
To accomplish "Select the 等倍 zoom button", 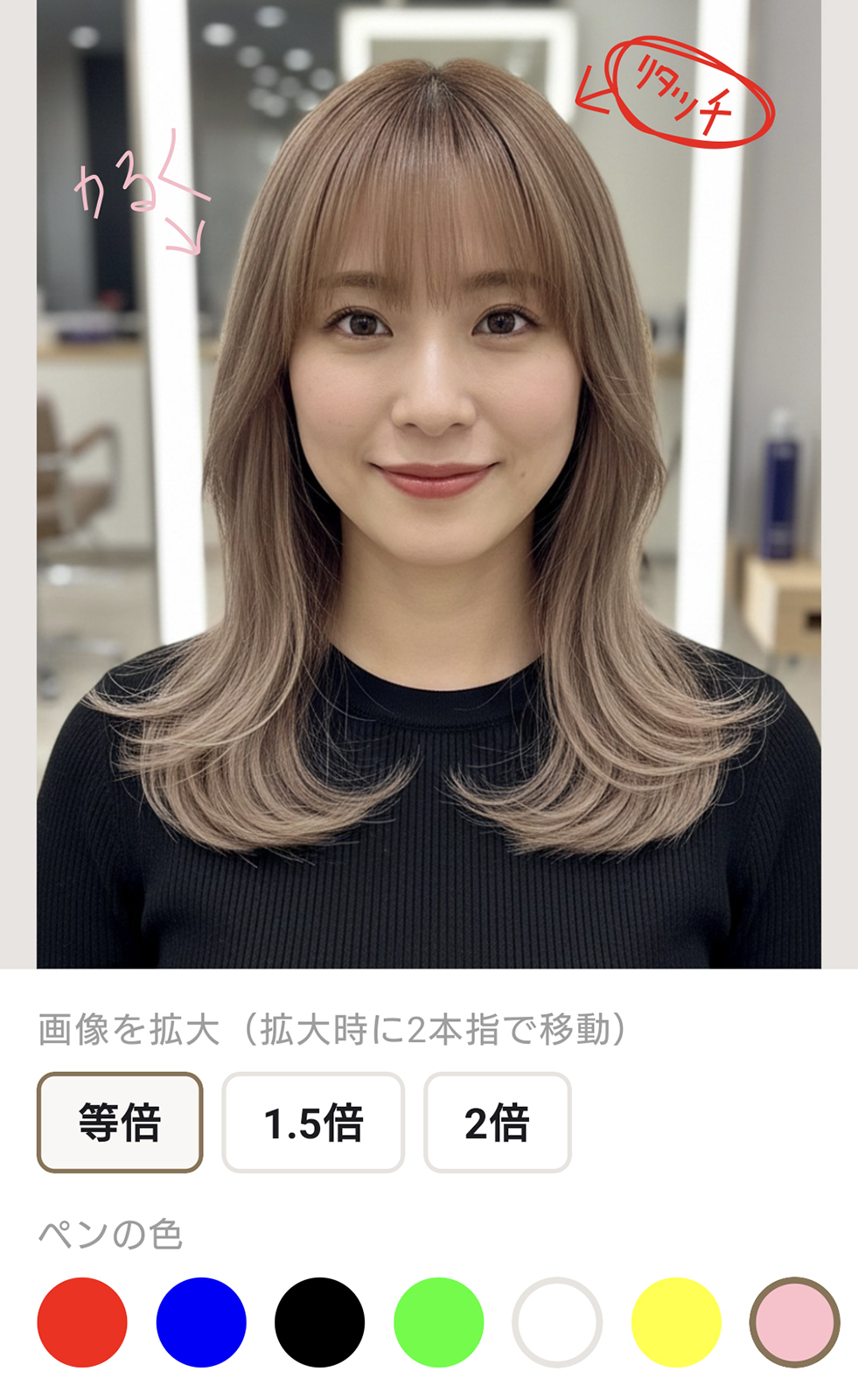I will coord(120,1123).
